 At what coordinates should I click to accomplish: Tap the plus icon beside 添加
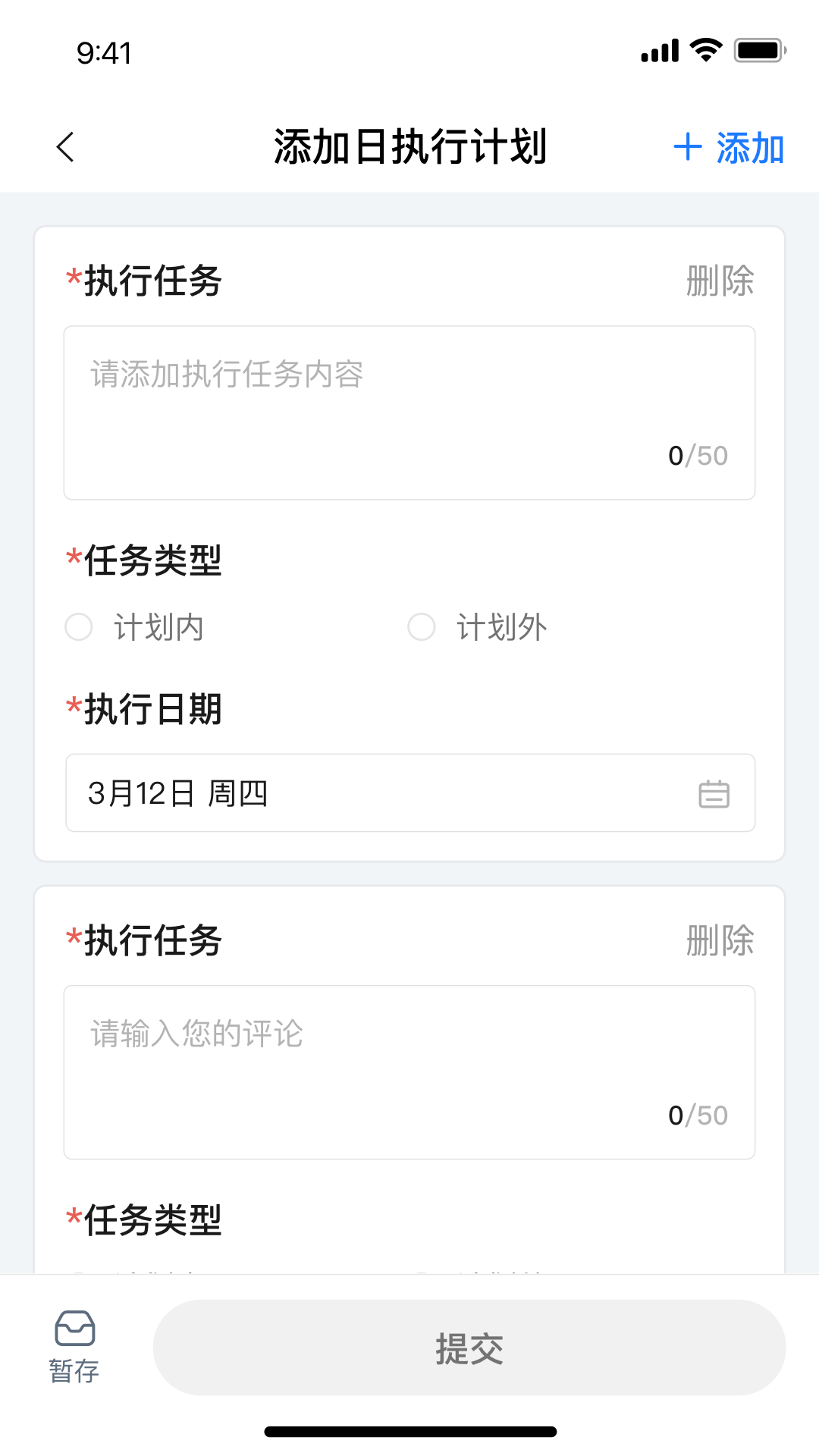[686, 147]
